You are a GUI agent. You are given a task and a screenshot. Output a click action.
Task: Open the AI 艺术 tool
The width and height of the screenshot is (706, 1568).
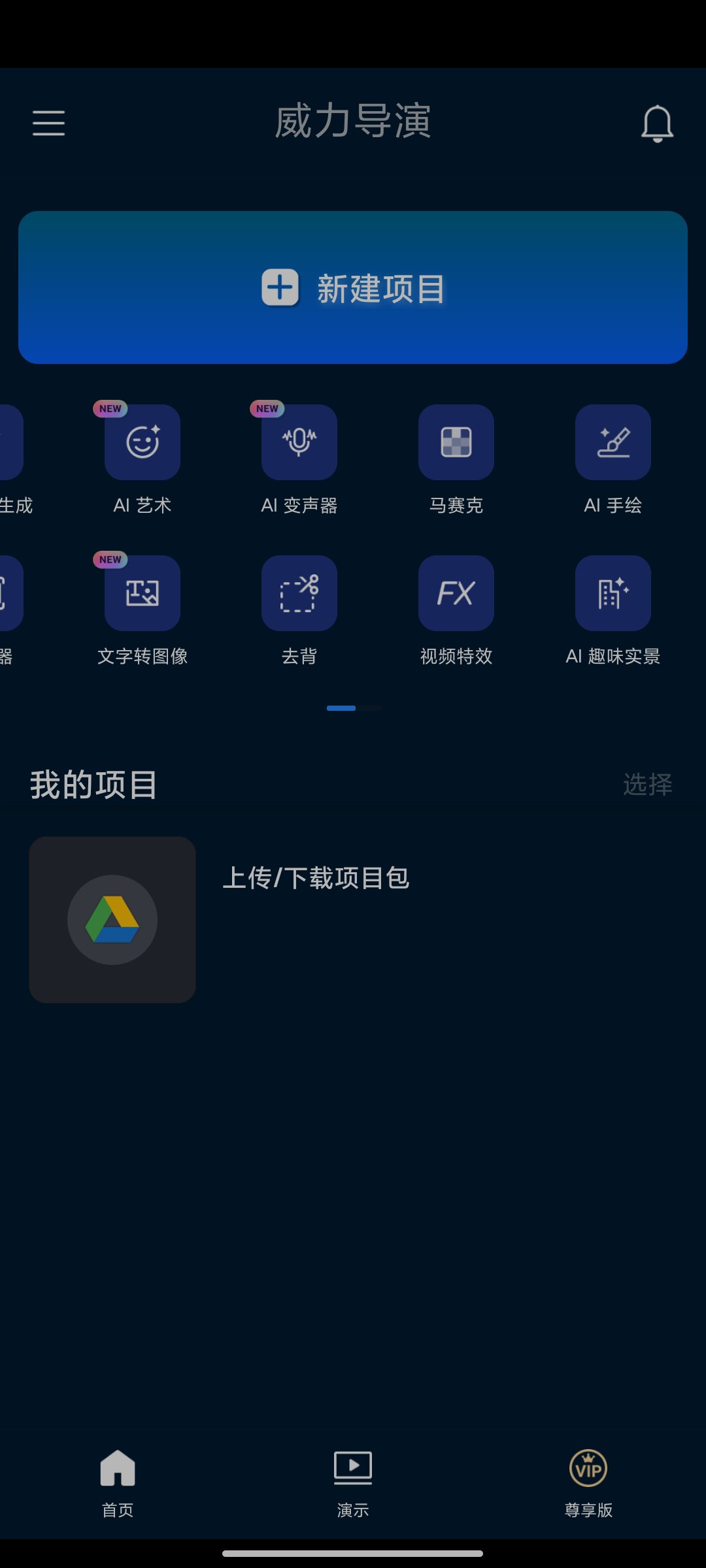coord(143,442)
